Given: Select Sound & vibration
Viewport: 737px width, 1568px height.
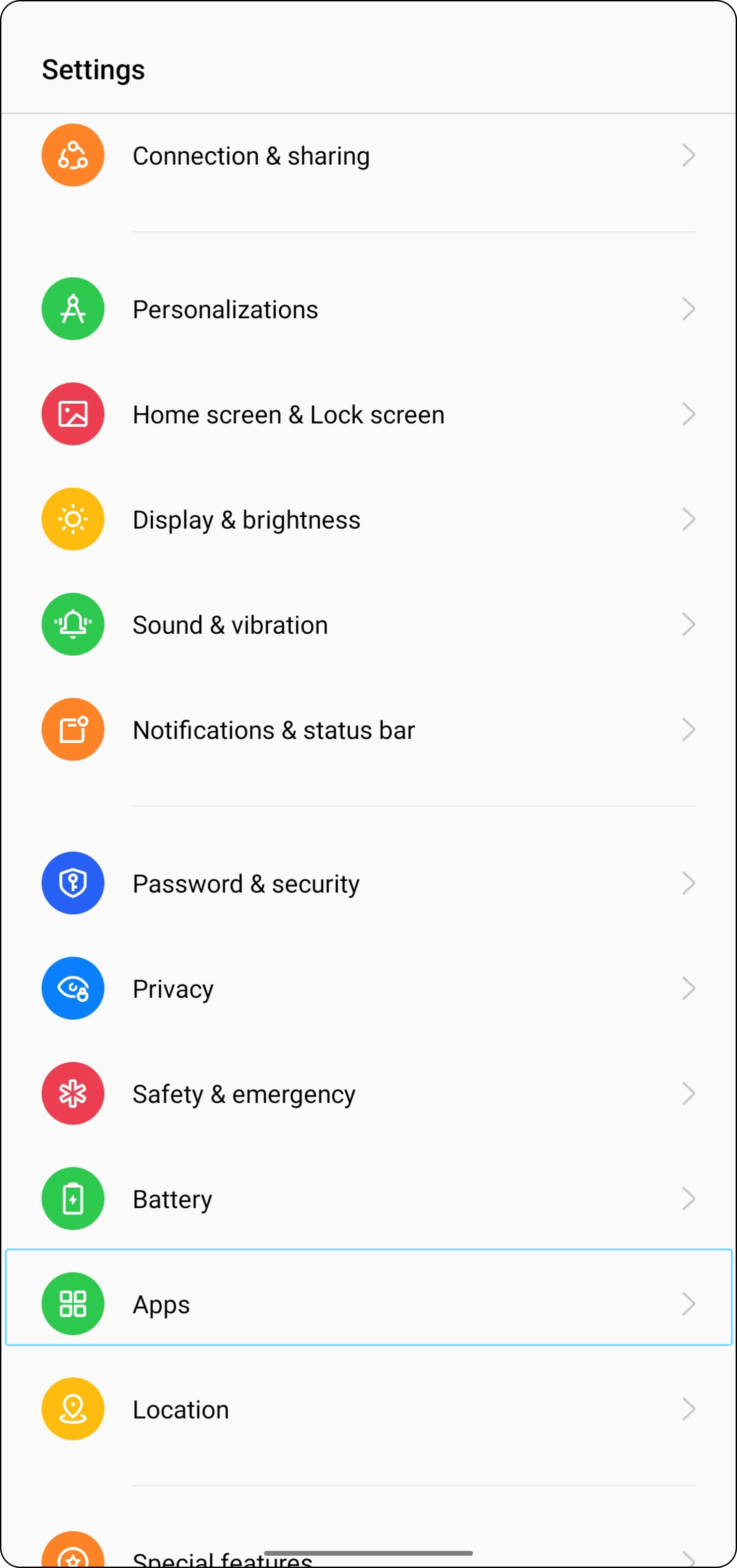Looking at the screenshot, I should (368, 625).
